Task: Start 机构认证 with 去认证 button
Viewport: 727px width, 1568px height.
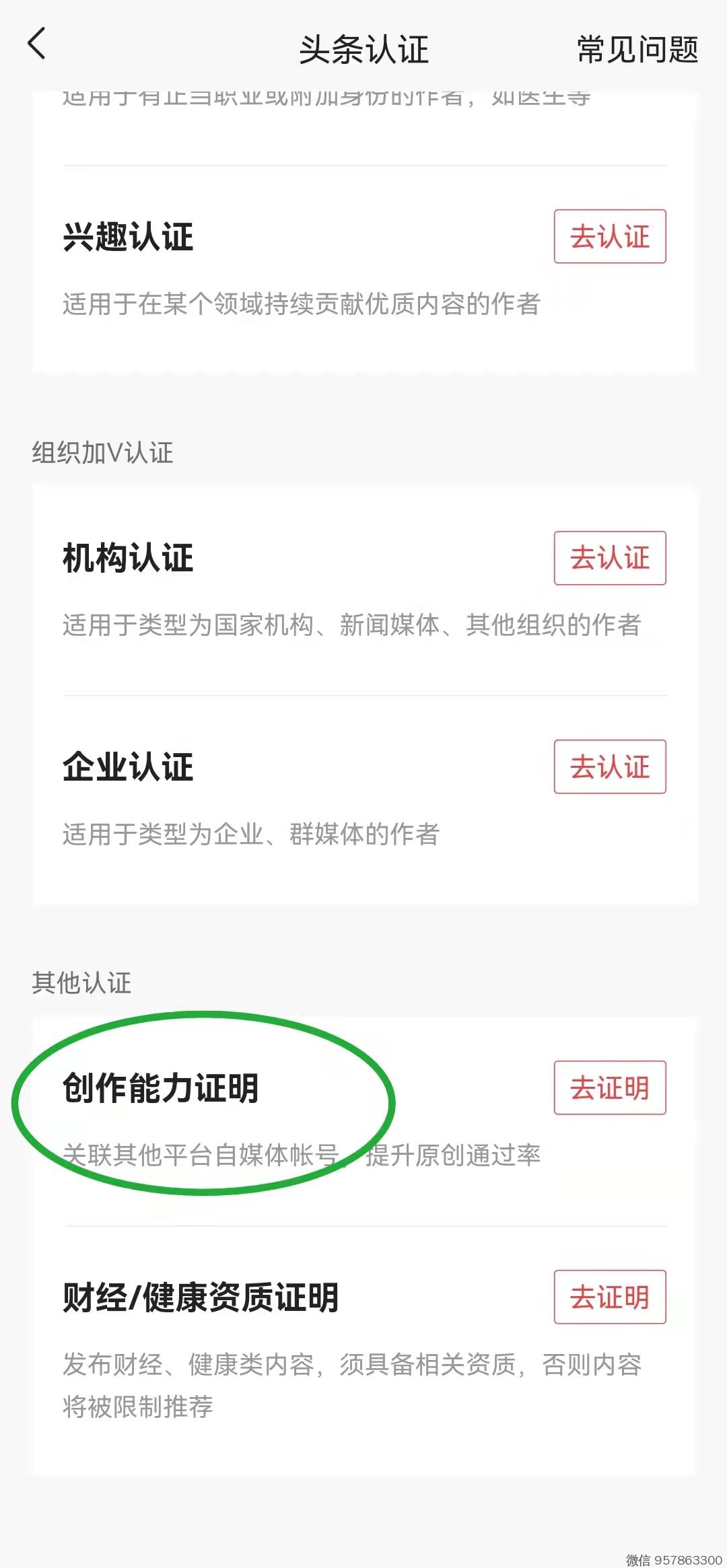Action: coord(609,558)
